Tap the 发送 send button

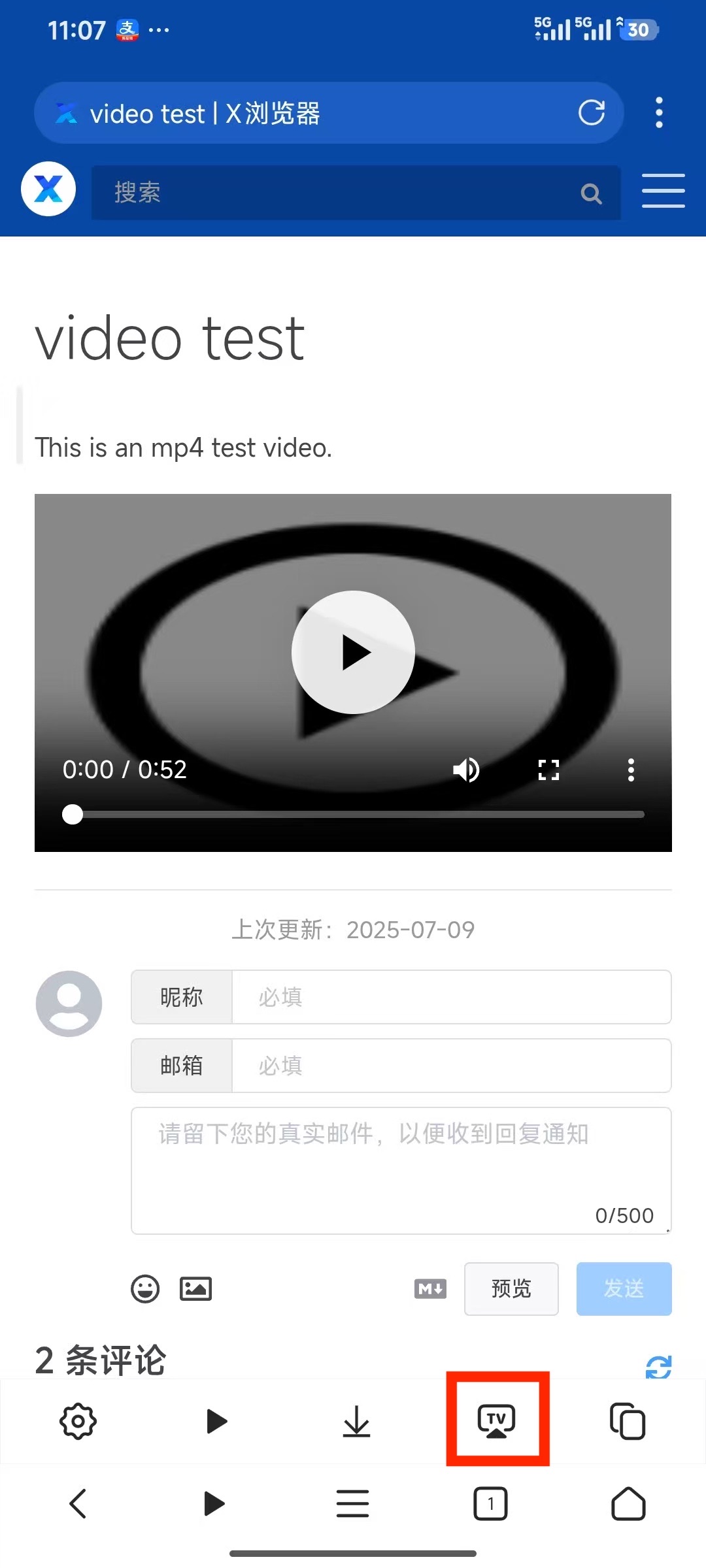pyautogui.click(x=624, y=1289)
